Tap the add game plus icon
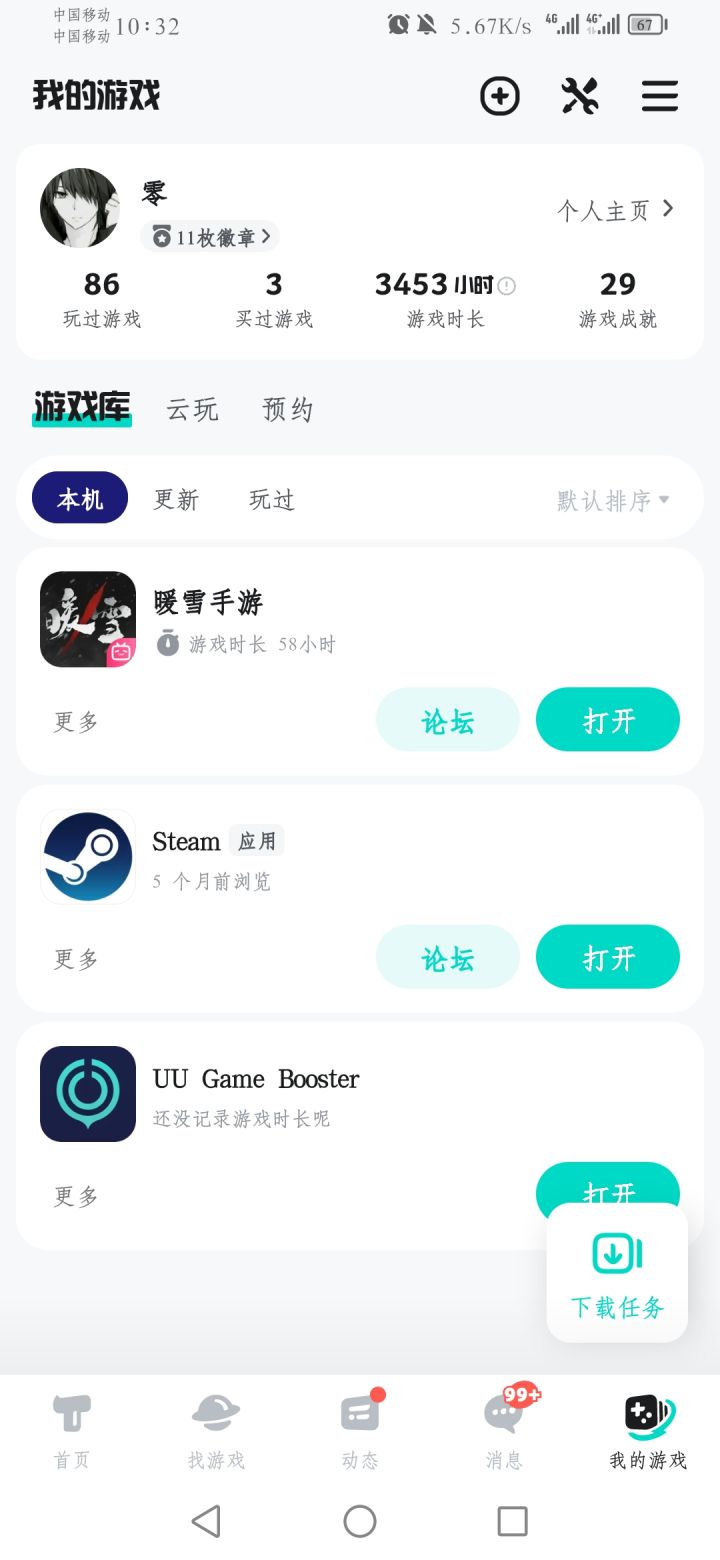Viewport: 720px width, 1560px height. pyautogui.click(x=500, y=97)
